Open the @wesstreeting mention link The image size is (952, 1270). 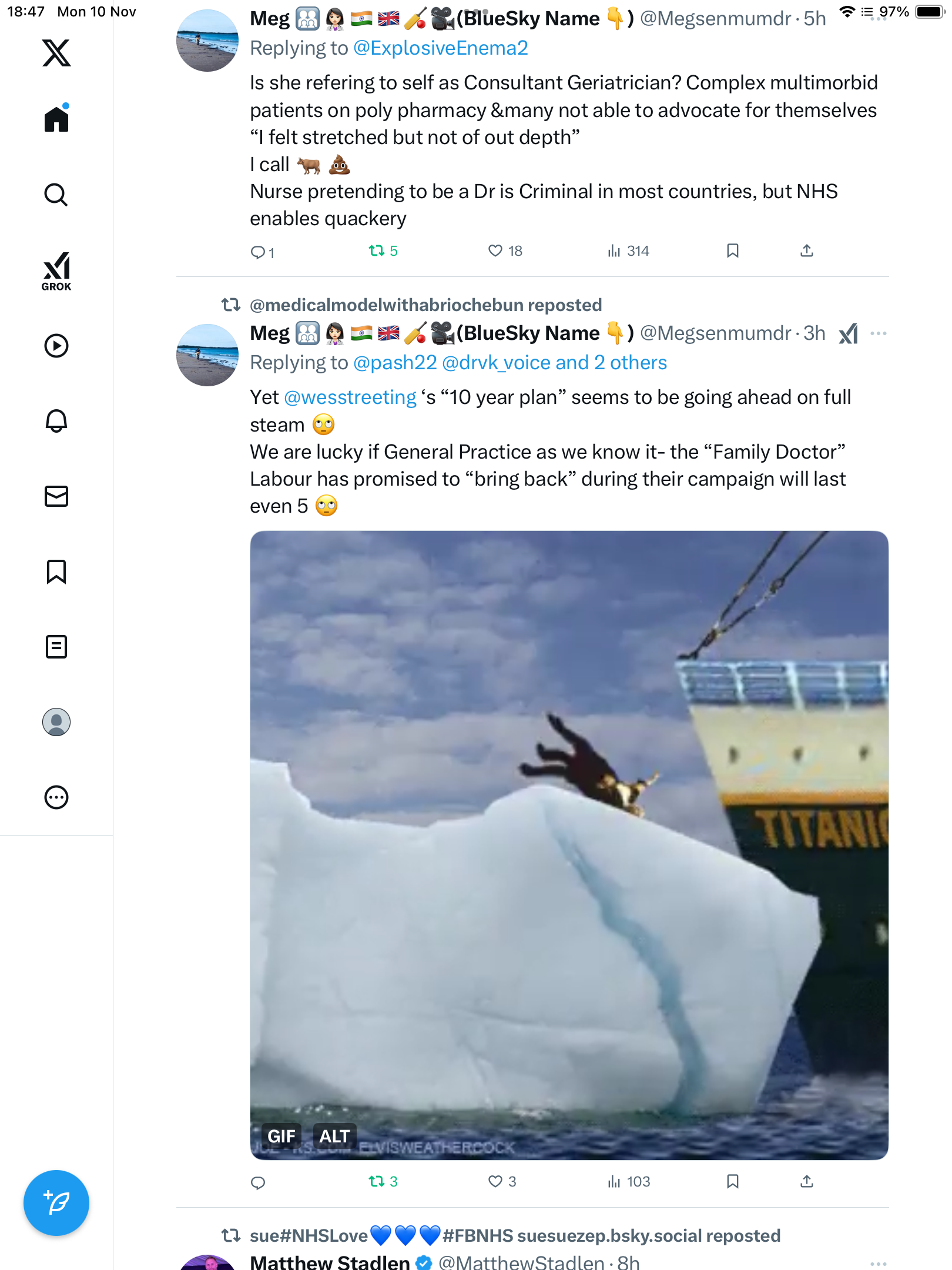[350, 397]
